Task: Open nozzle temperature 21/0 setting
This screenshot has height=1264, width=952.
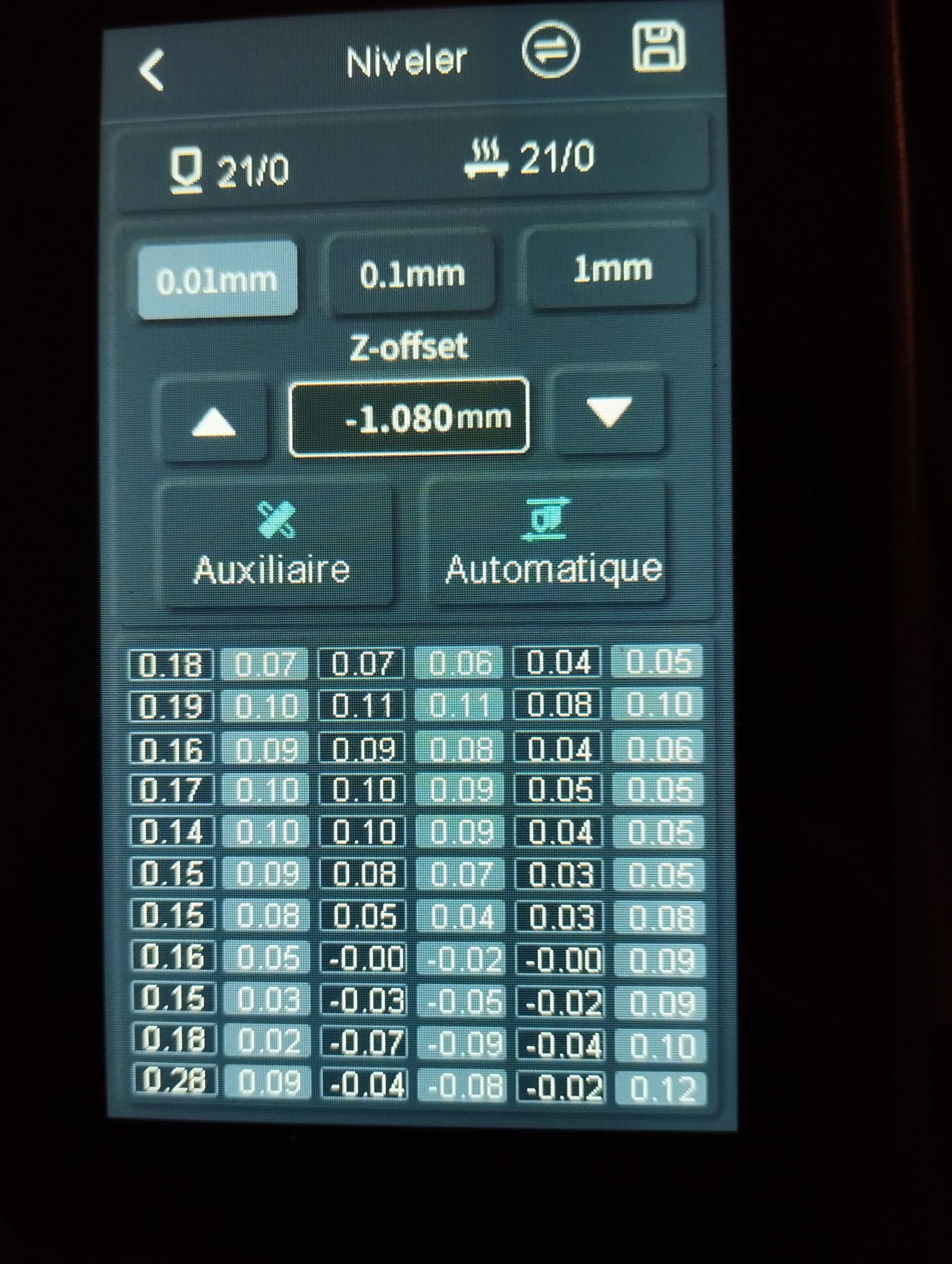Action: tap(230, 170)
